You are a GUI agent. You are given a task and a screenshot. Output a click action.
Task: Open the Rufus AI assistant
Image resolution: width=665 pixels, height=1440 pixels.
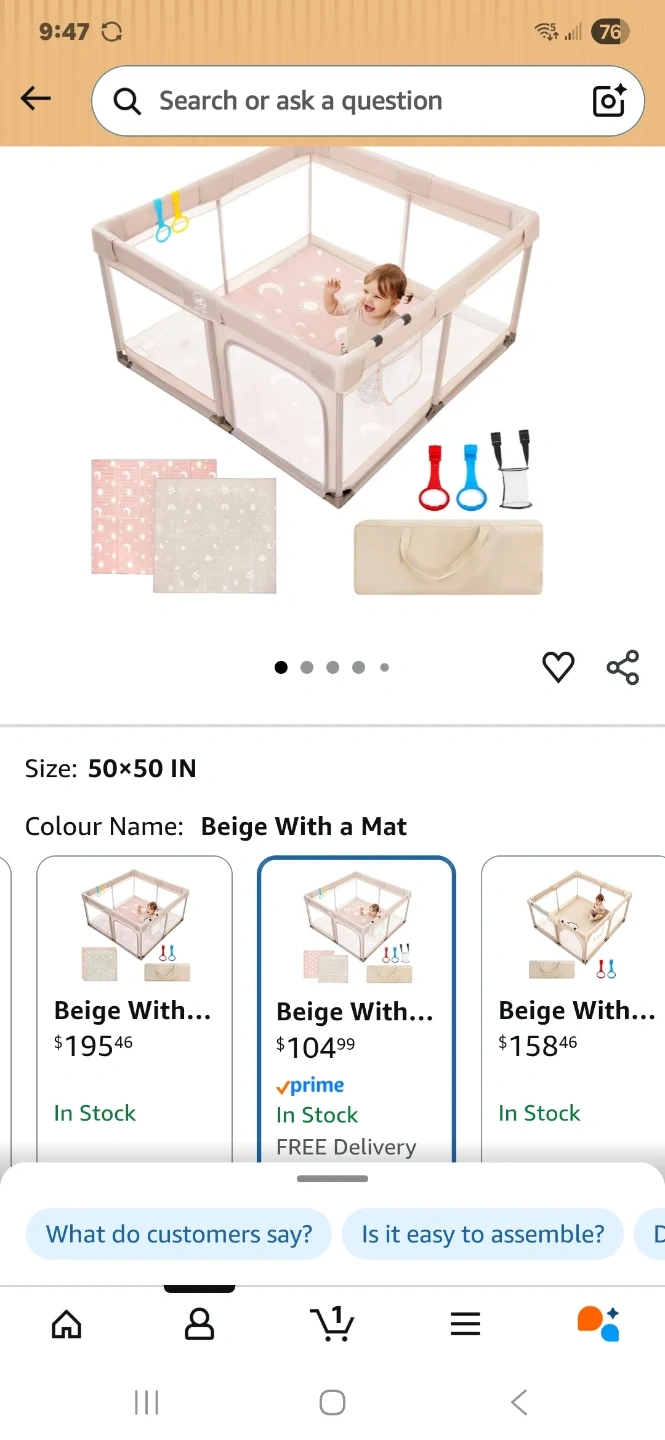coord(598,1324)
